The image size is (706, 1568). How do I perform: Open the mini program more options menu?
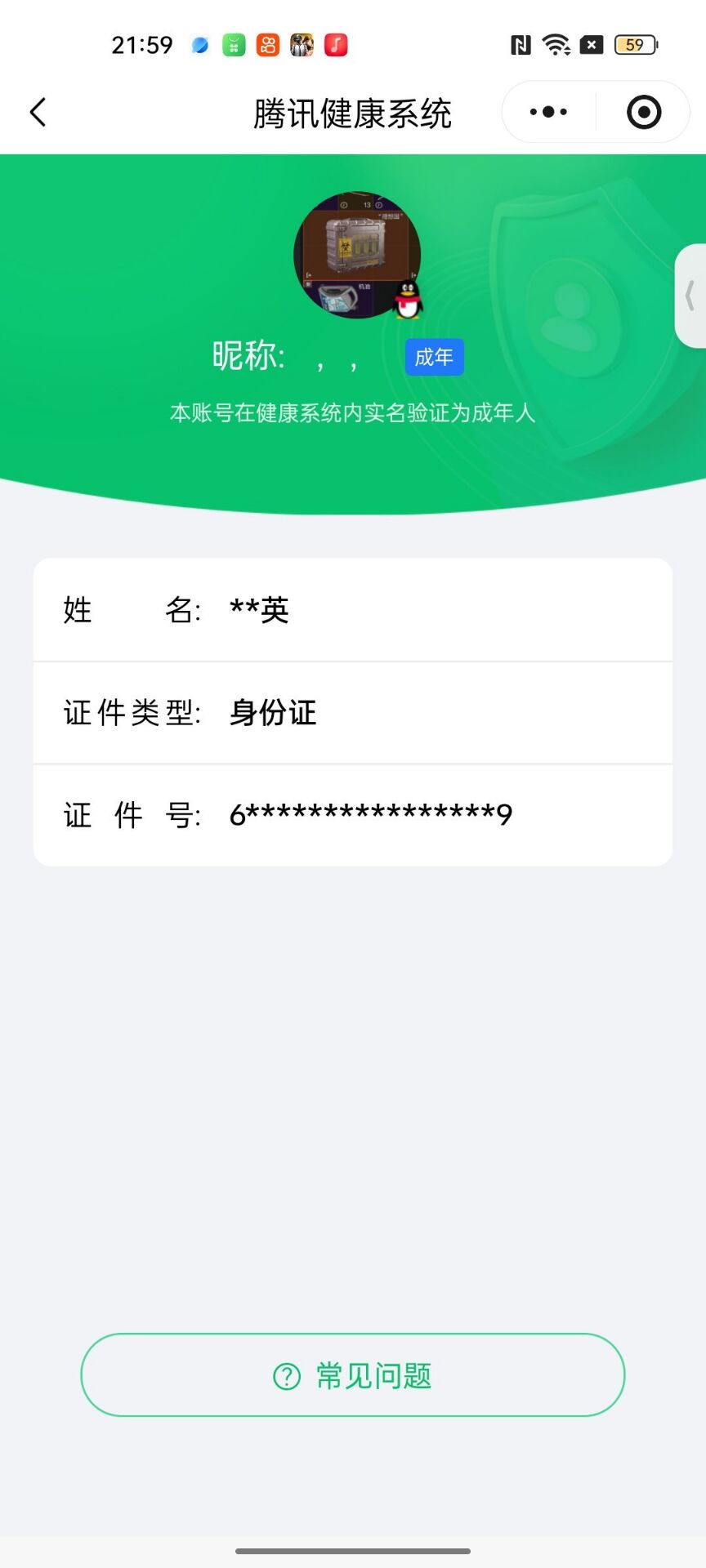point(548,112)
